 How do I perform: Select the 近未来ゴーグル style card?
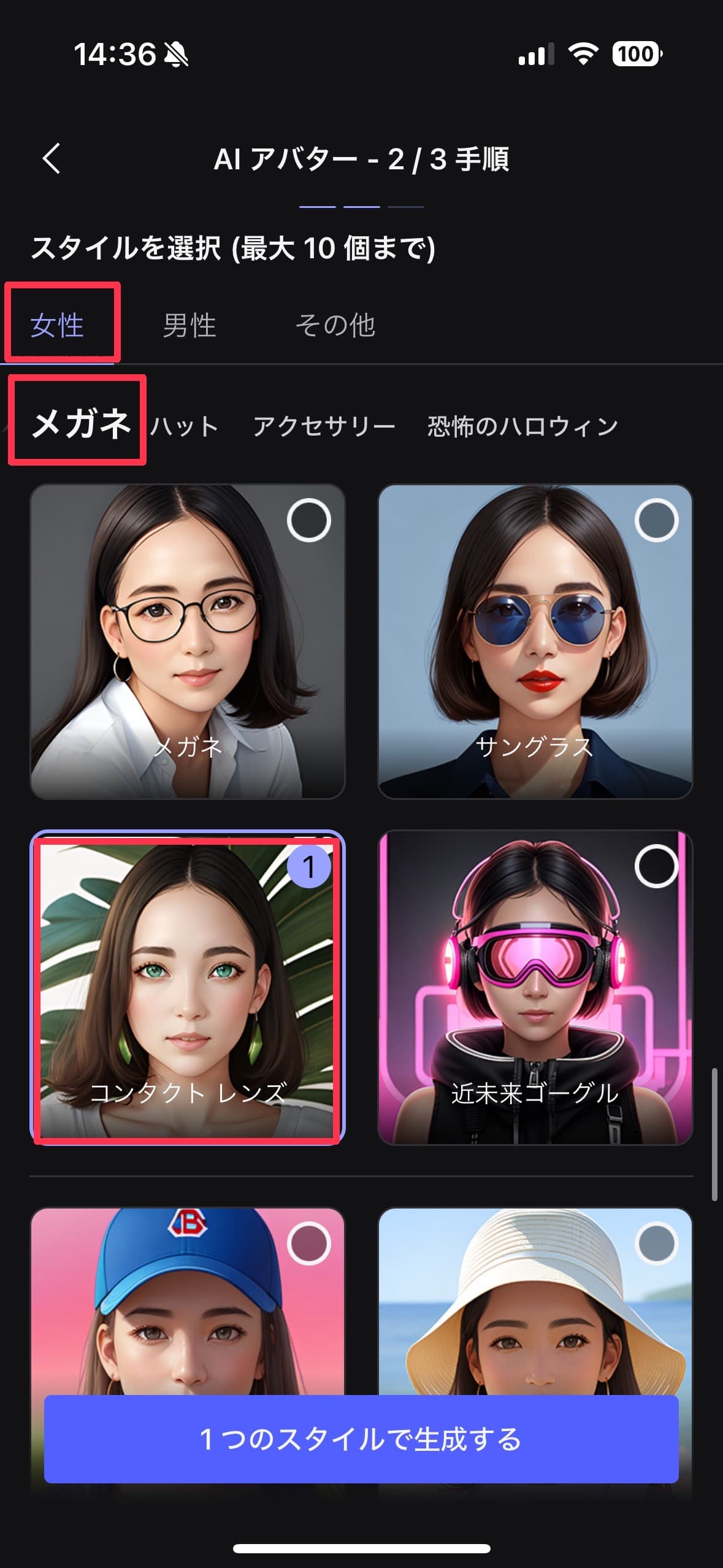click(x=535, y=988)
